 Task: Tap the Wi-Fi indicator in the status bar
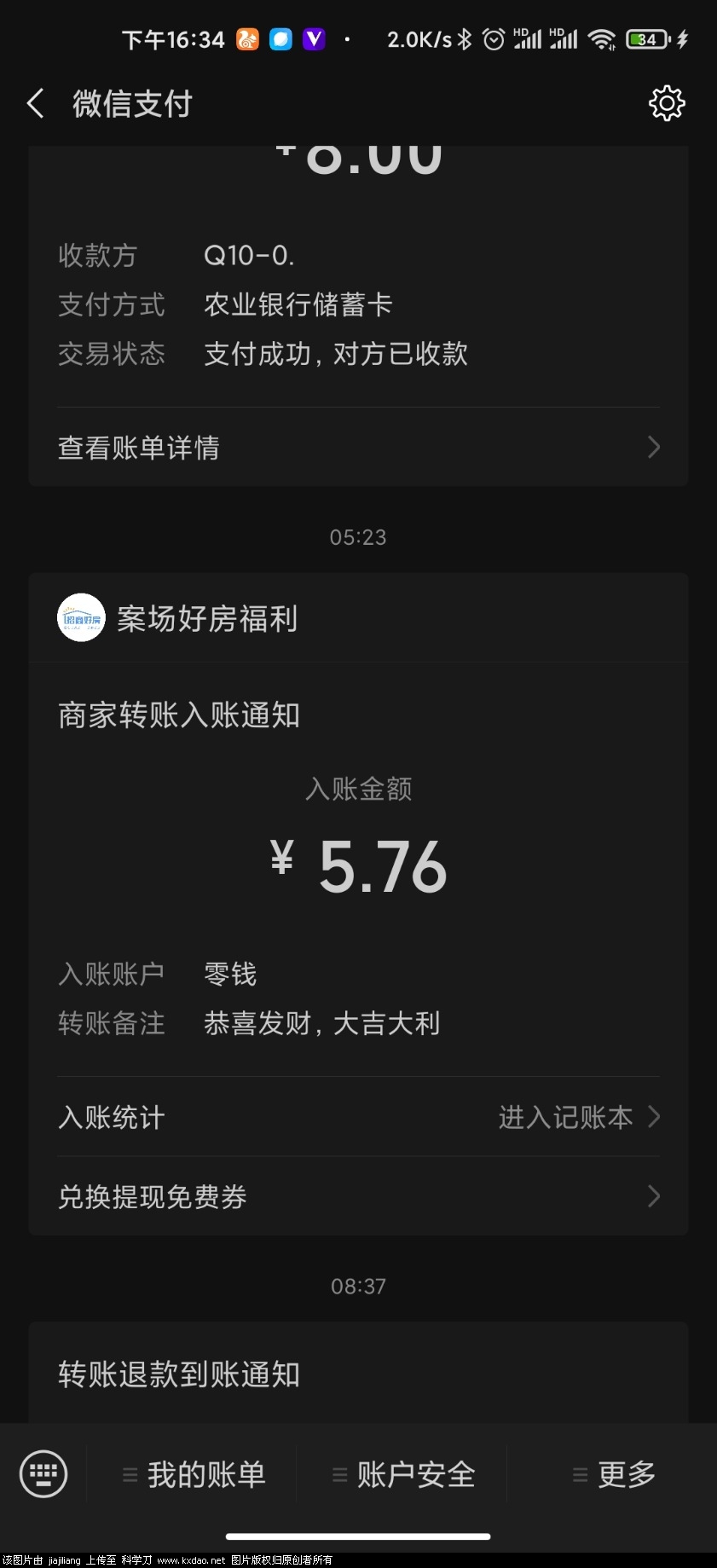603,38
